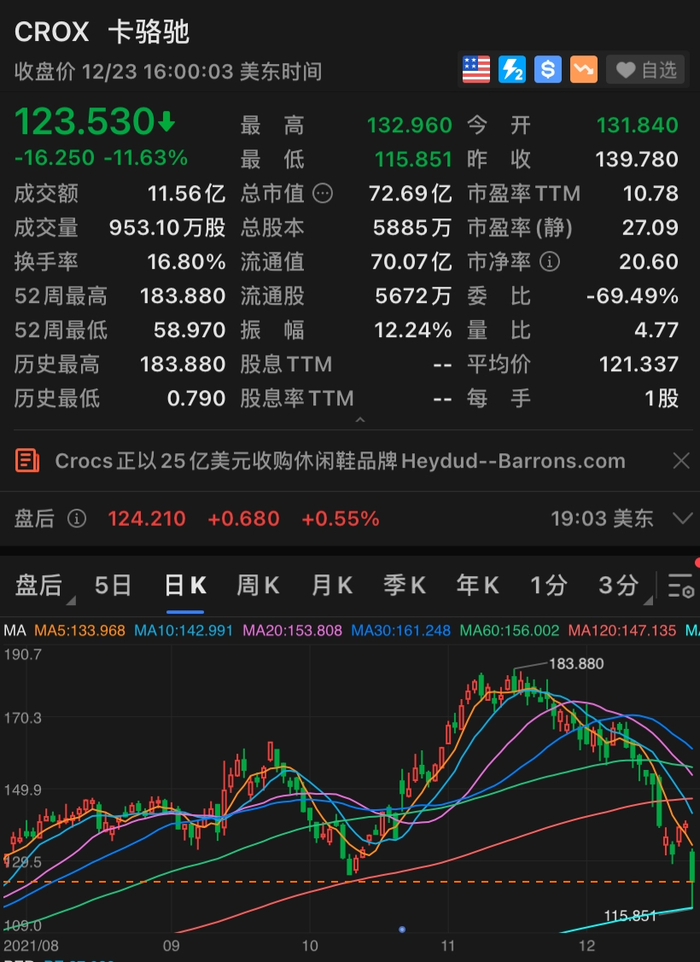
Task: Open the lightning level-2 quote icon
Action: pyautogui.click(x=512, y=69)
